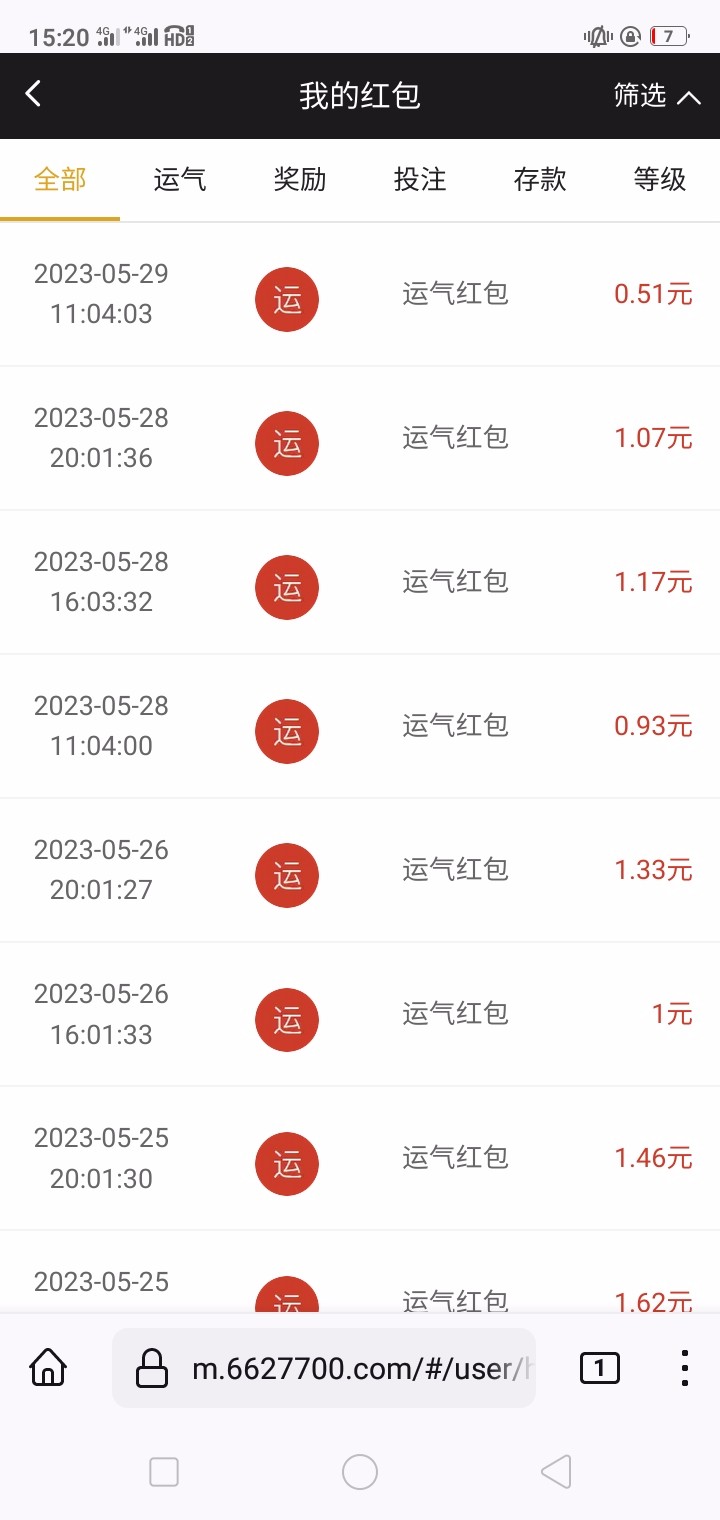Open the browser tab switcher
Screen dimensions: 720x1520
click(600, 1367)
